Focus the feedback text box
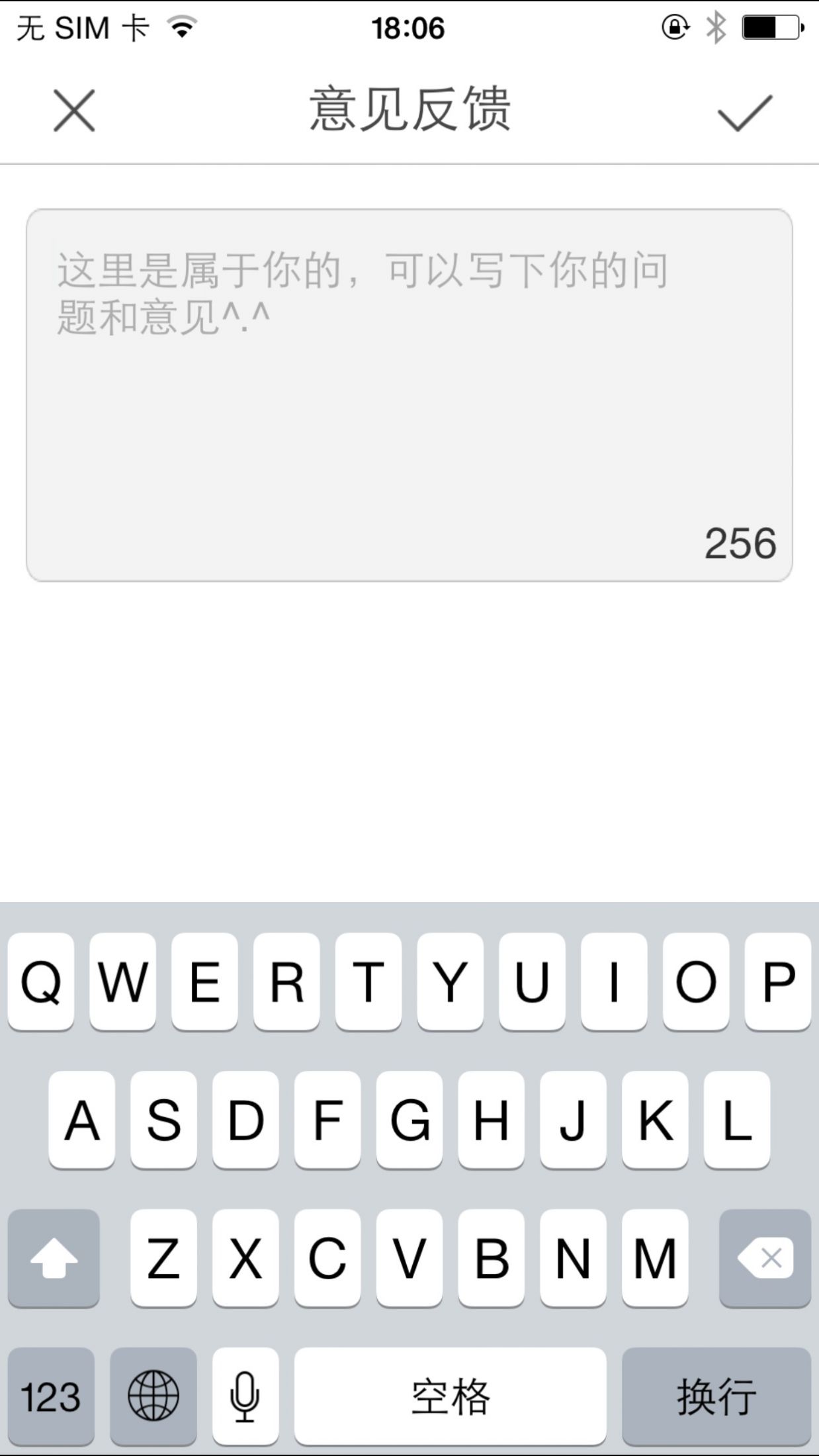The width and height of the screenshot is (819, 1456). pos(409,395)
